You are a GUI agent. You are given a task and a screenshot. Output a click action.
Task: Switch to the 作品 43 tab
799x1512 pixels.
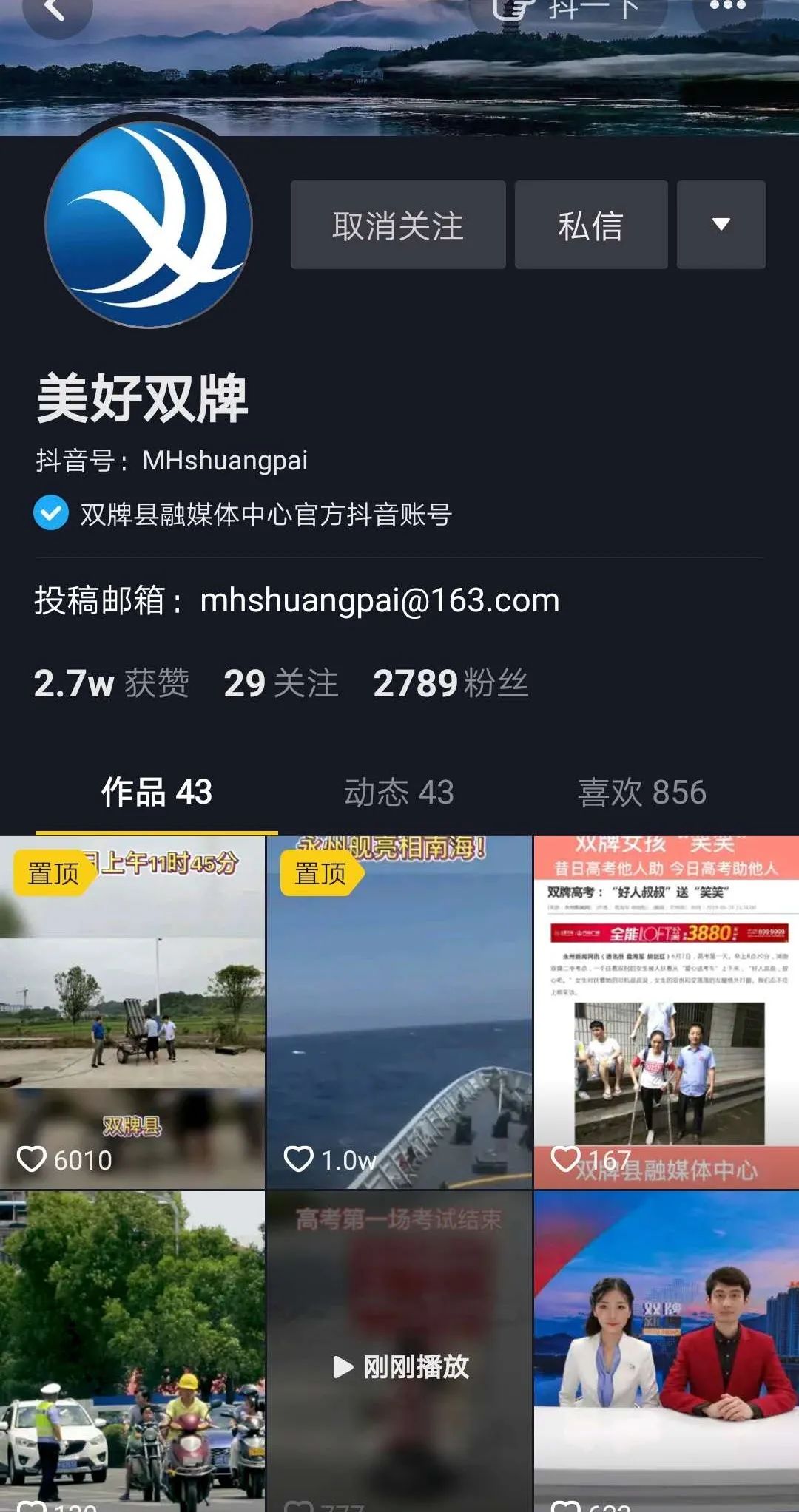click(157, 793)
